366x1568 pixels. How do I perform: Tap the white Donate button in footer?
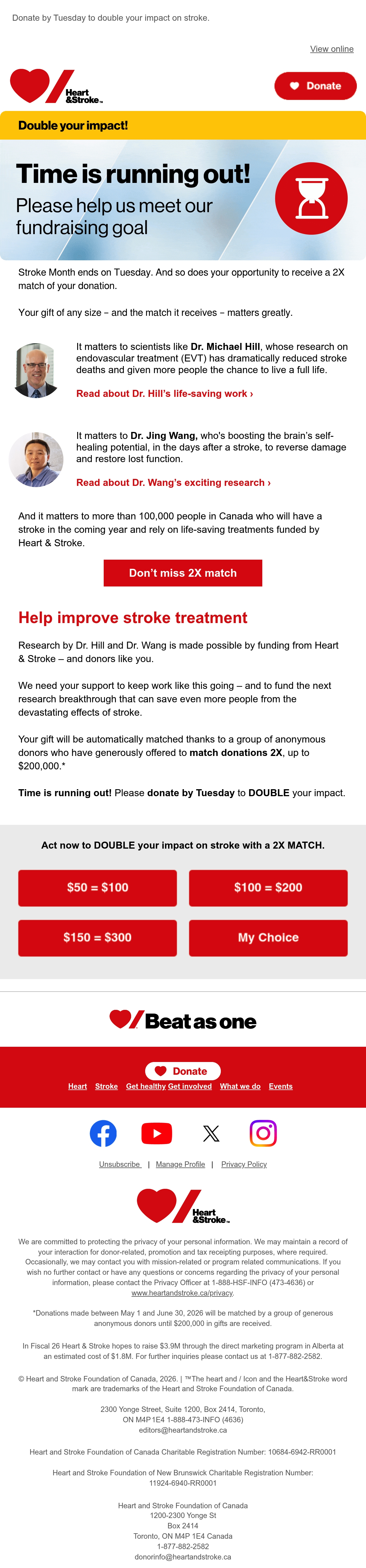pos(183,1071)
